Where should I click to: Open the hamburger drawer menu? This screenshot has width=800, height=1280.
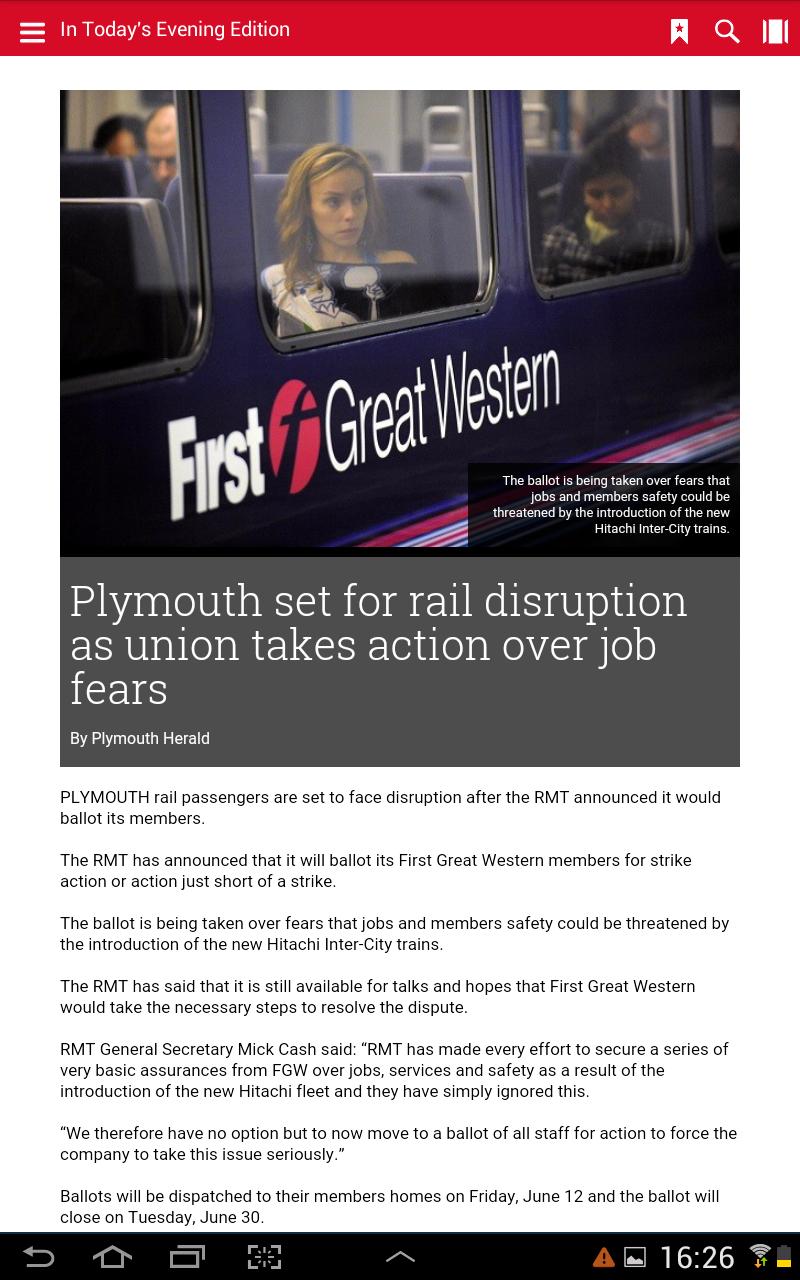(32, 31)
